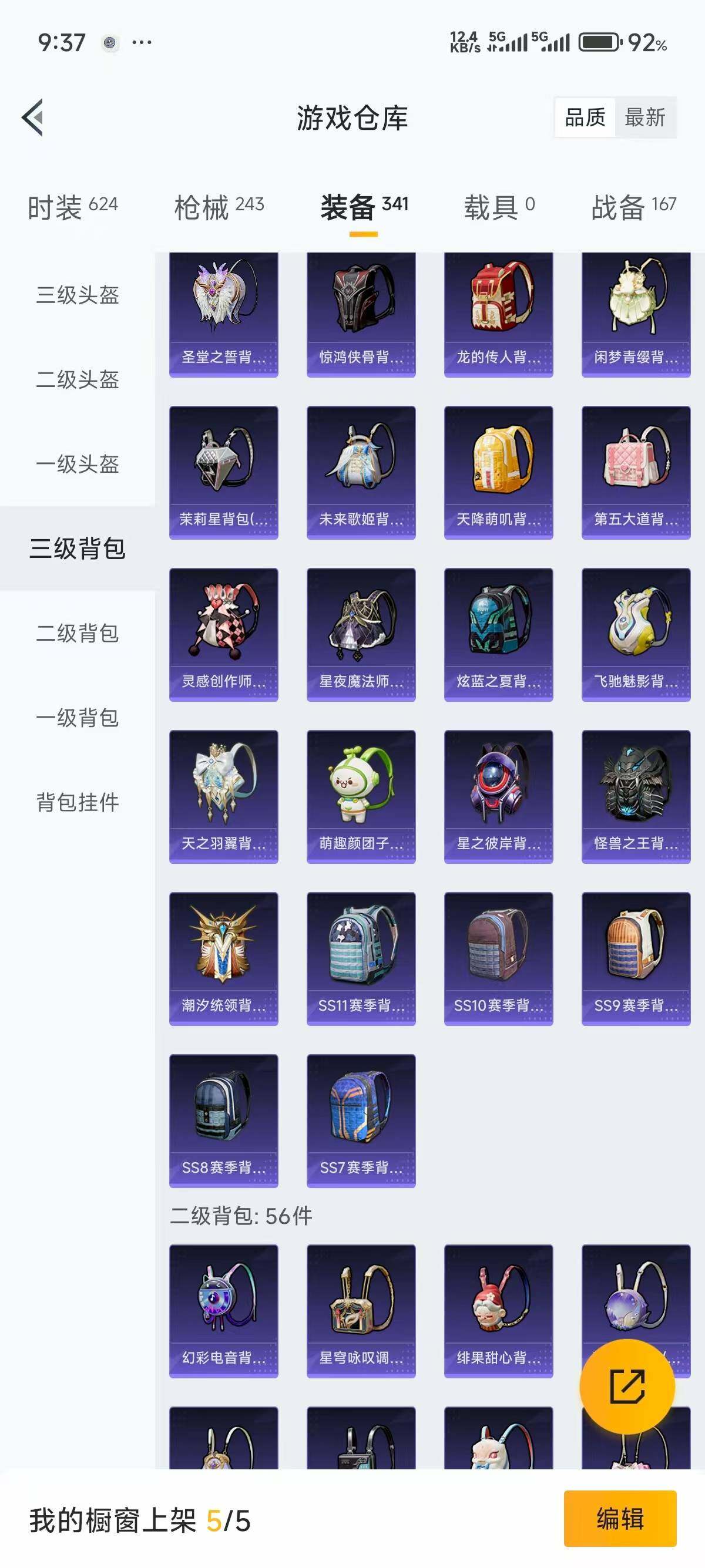Switch sorting to 品质

click(x=586, y=118)
